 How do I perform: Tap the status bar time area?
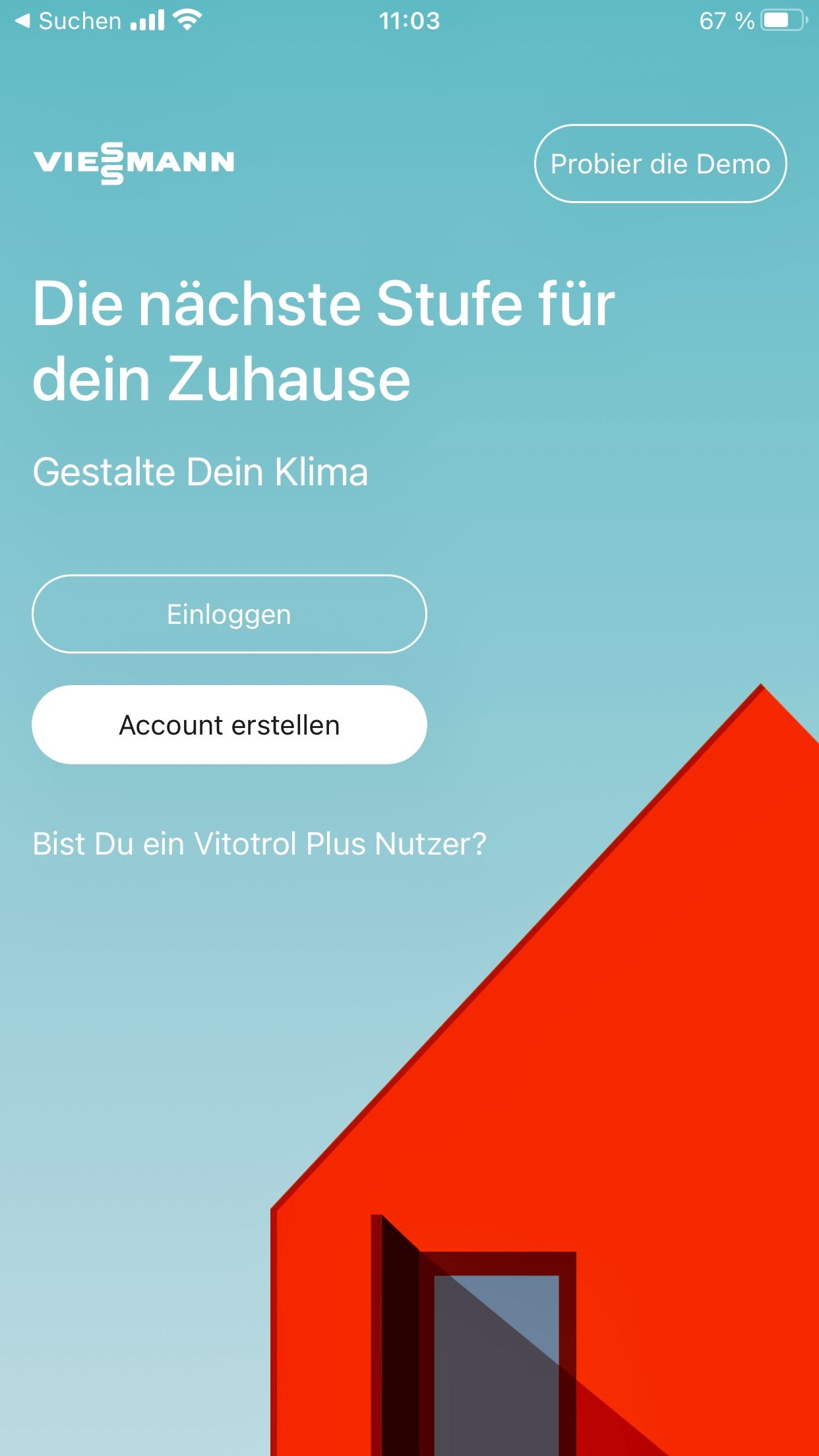[x=409, y=20]
